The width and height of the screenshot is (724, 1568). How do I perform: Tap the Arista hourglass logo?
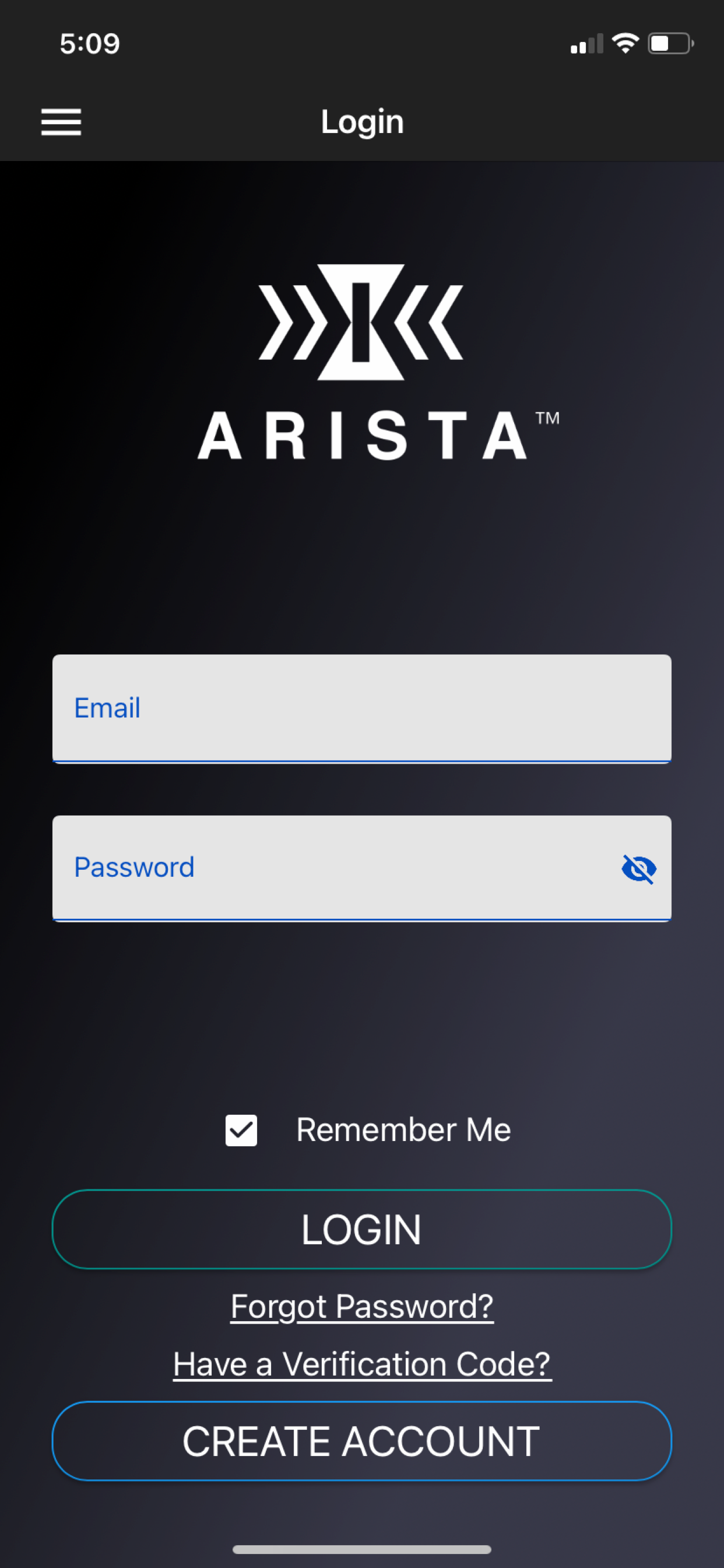pyautogui.click(x=361, y=323)
